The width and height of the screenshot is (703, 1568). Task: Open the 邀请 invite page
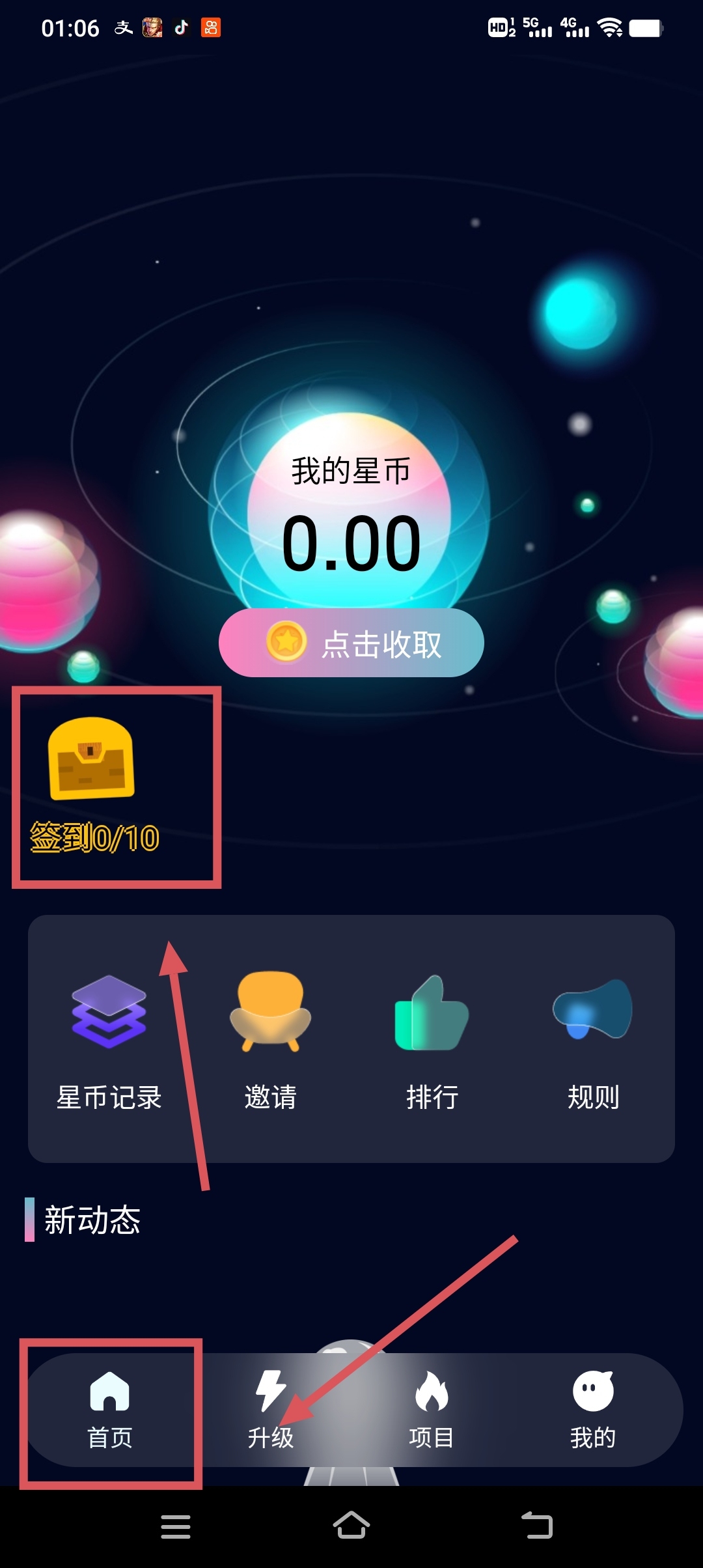[270, 1042]
